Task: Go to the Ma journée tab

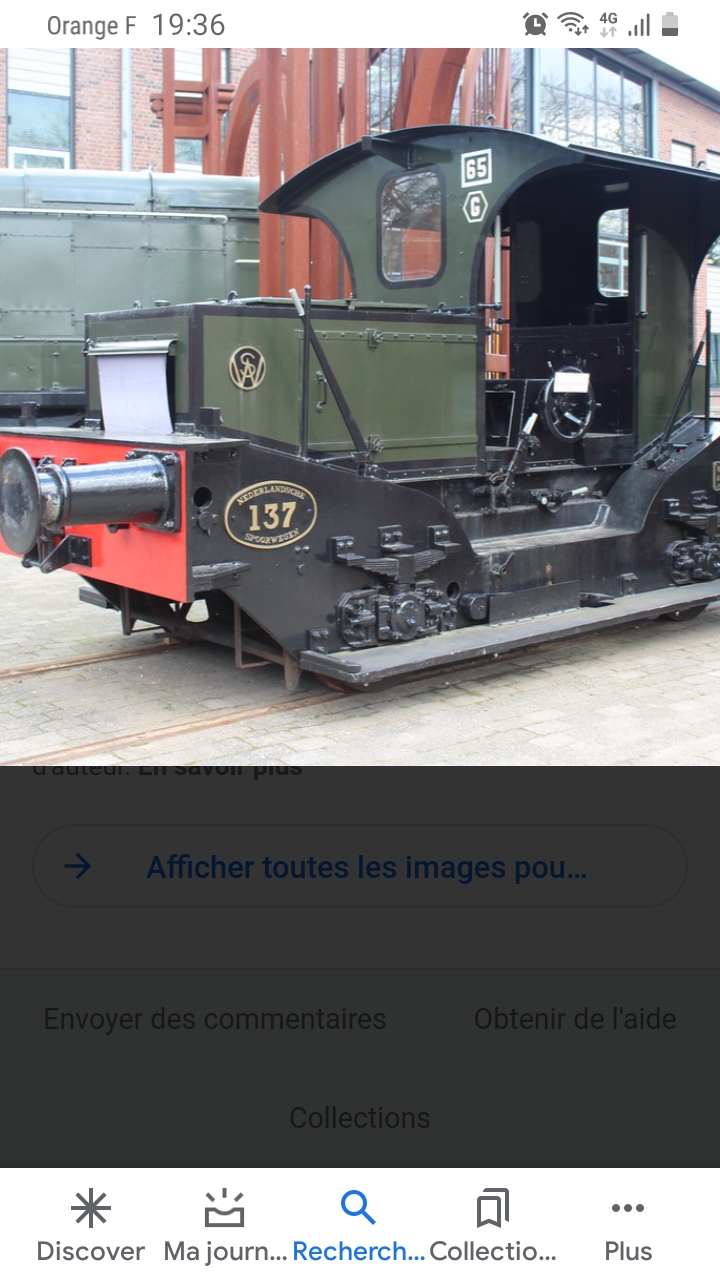Action: [x=224, y=1226]
